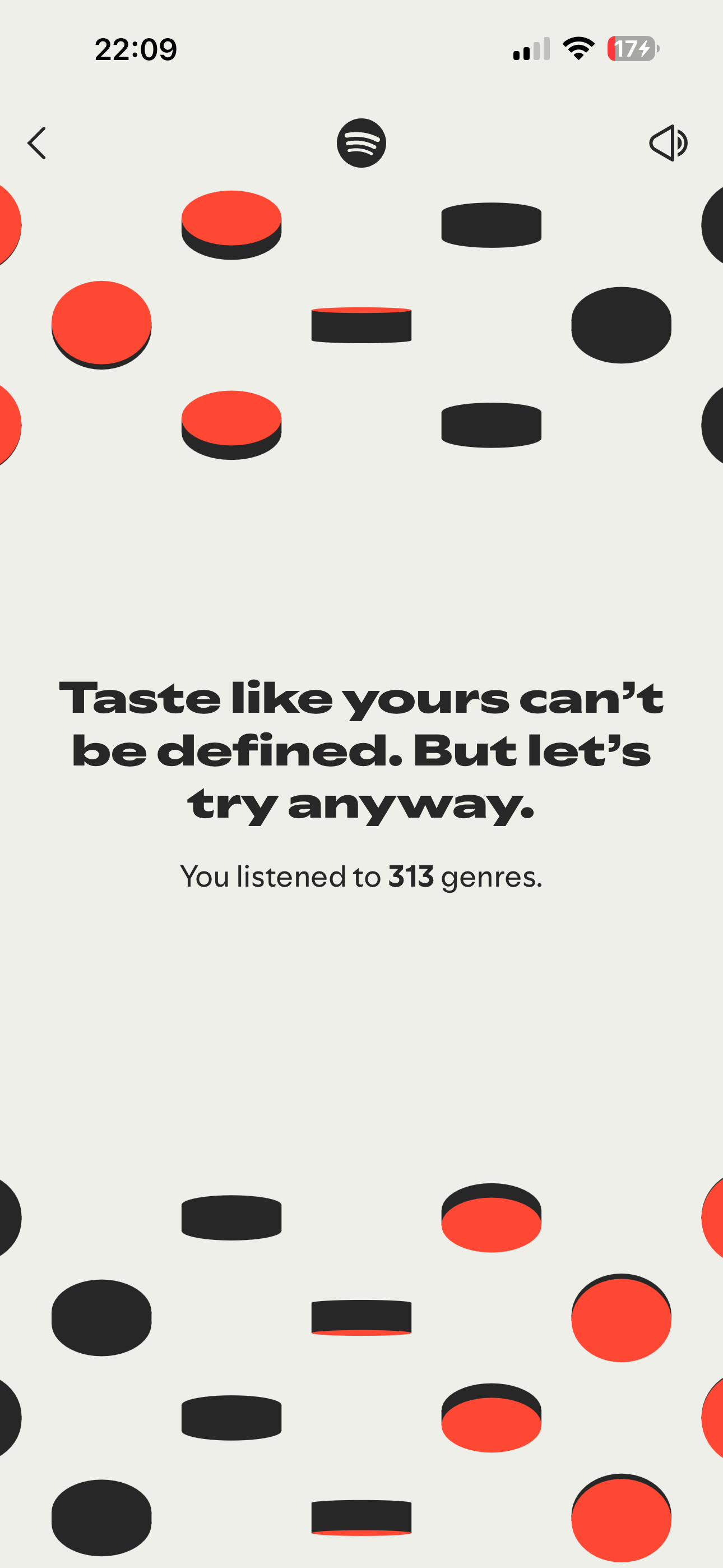
Task: Mute the Wrapped story sound
Action: pyautogui.click(x=668, y=143)
